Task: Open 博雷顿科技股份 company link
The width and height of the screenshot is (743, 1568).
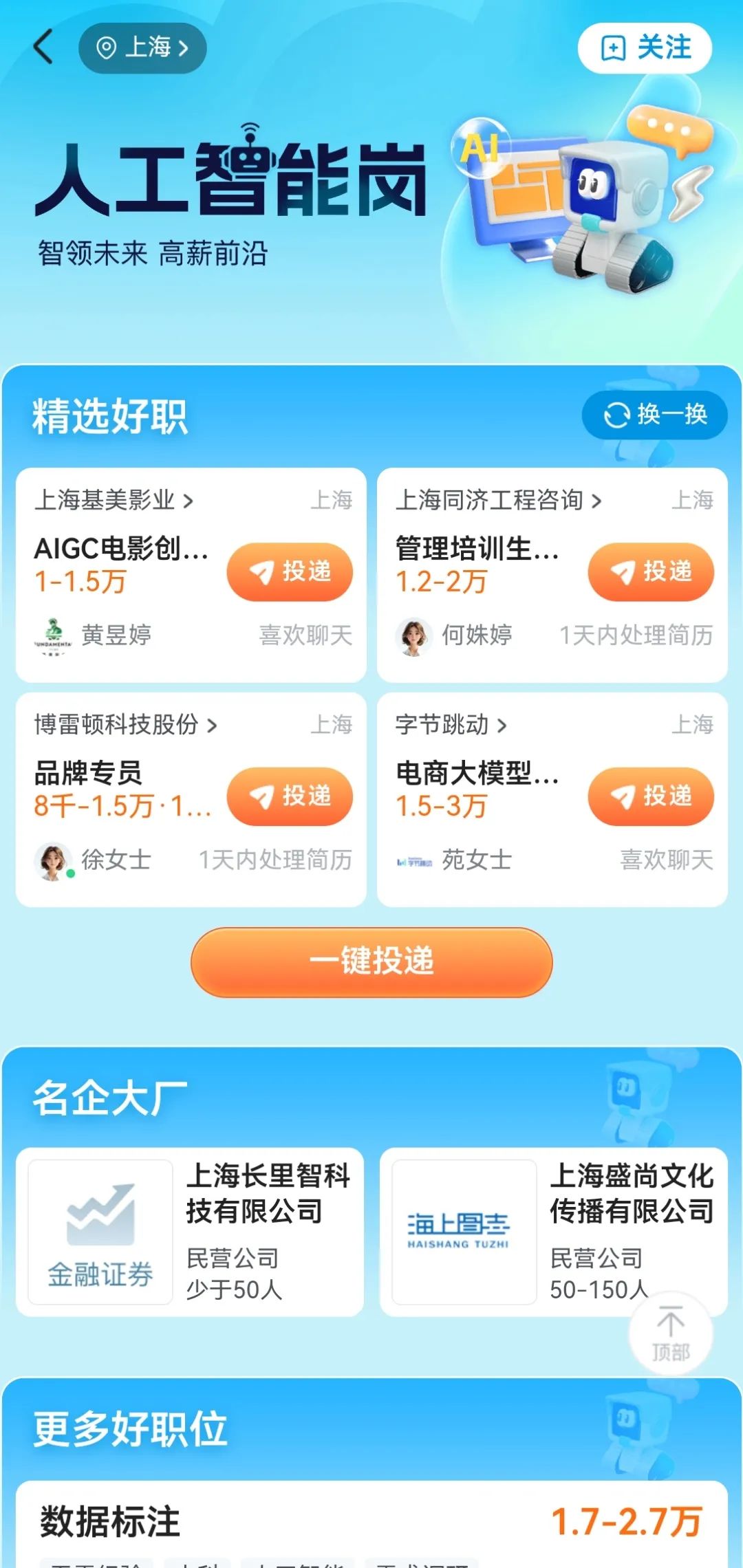Action: click(x=125, y=724)
